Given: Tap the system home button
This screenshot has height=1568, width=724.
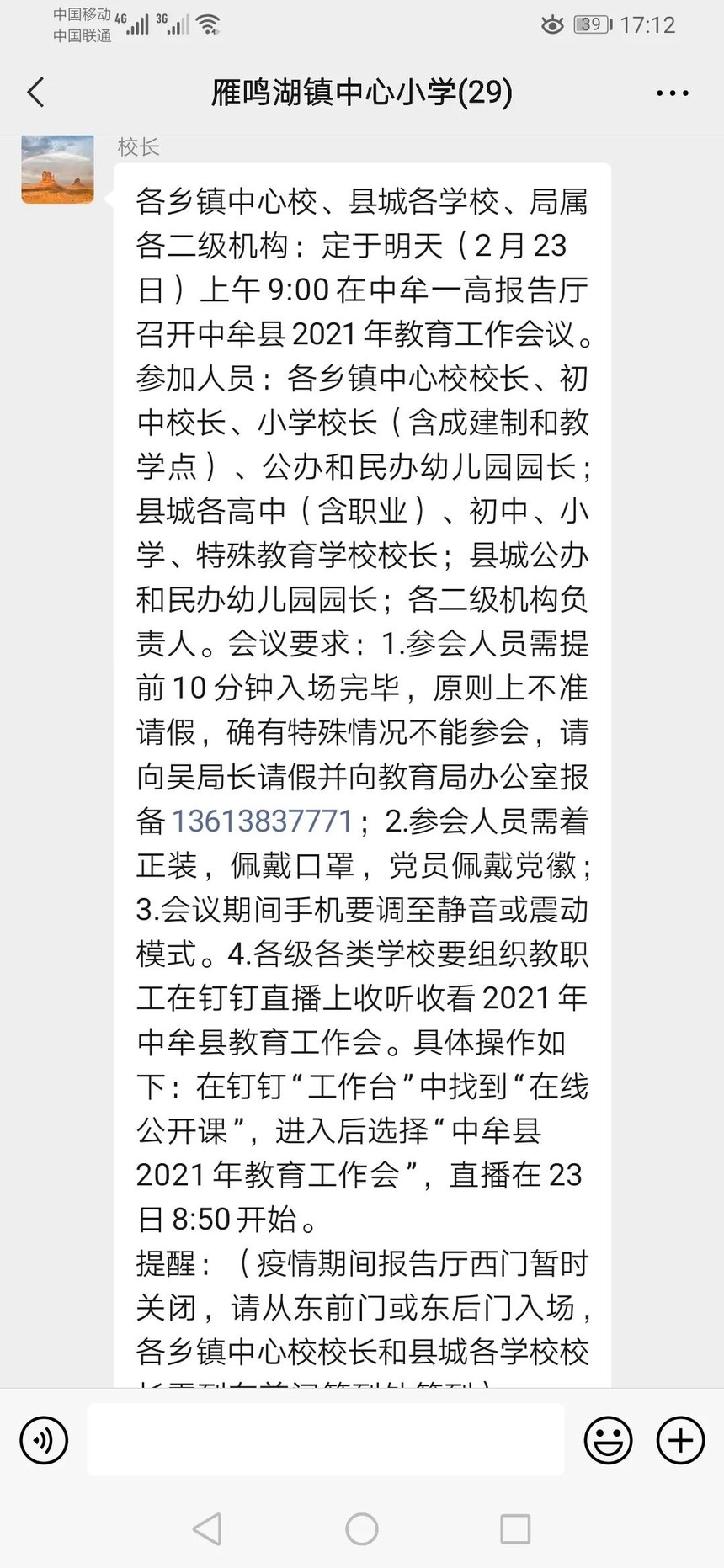Looking at the screenshot, I should (362, 1529).
